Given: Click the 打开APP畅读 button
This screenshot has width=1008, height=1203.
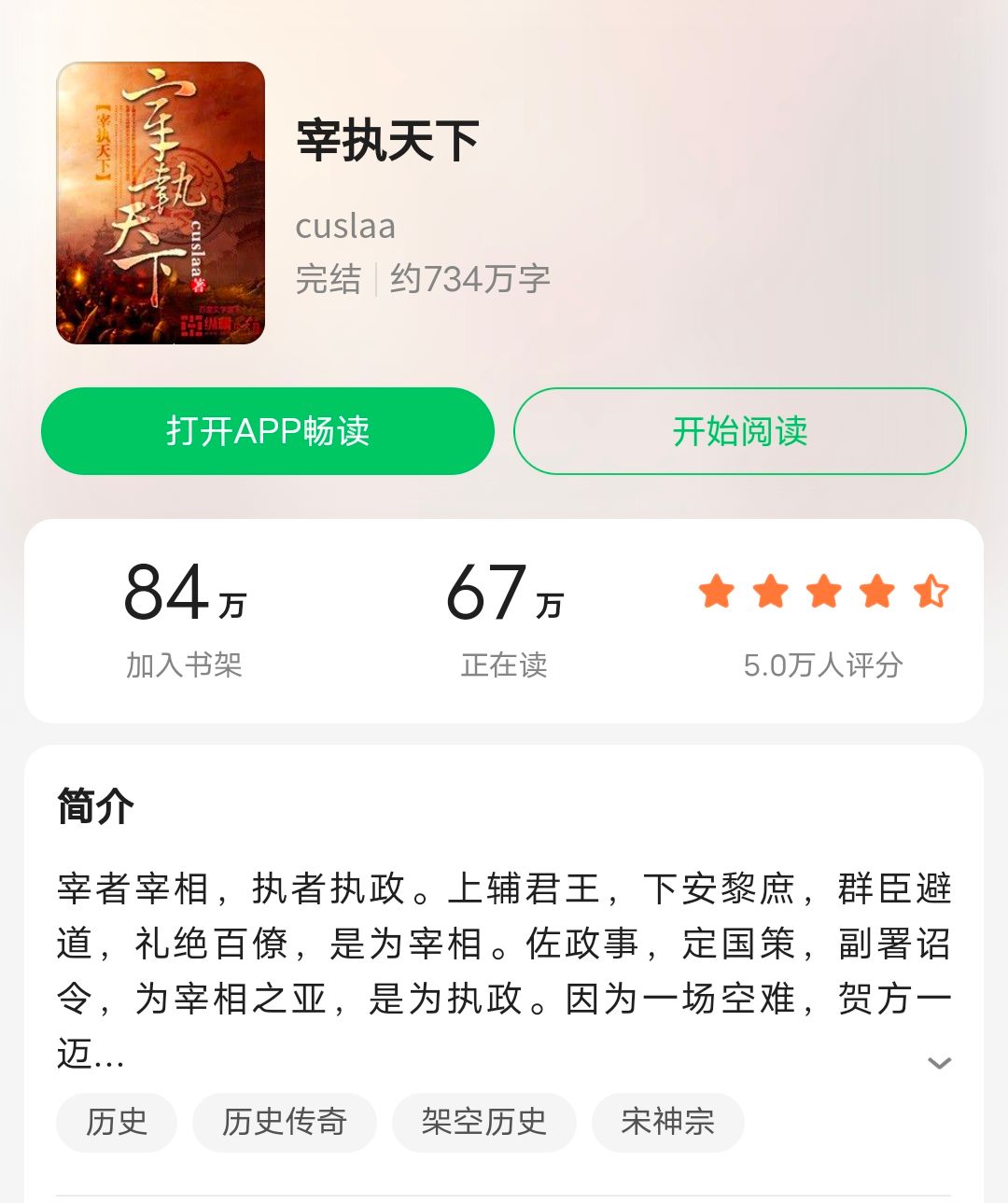Looking at the screenshot, I should (x=267, y=430).
